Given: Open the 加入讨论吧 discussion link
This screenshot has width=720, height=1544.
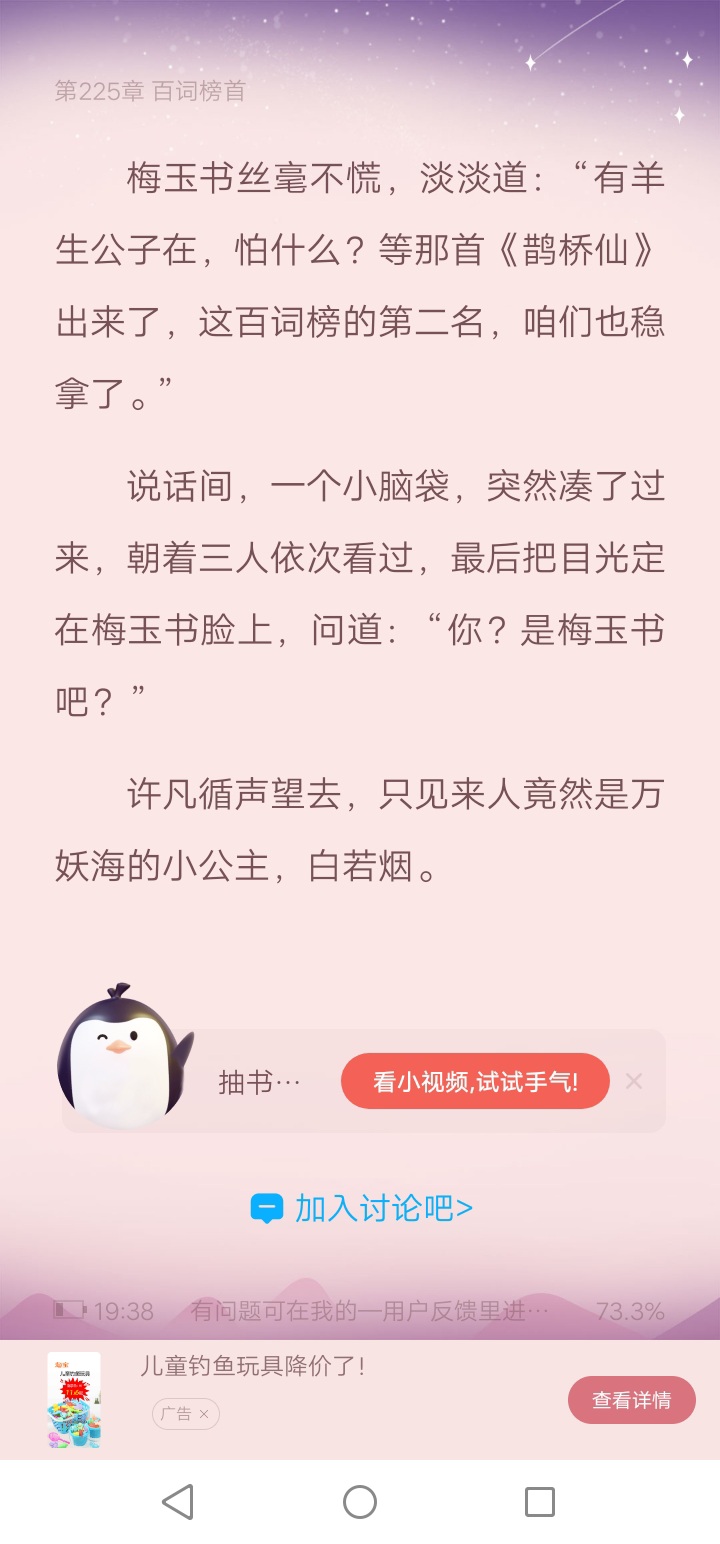Looking at the screenshot, I should click(361, 1208).
